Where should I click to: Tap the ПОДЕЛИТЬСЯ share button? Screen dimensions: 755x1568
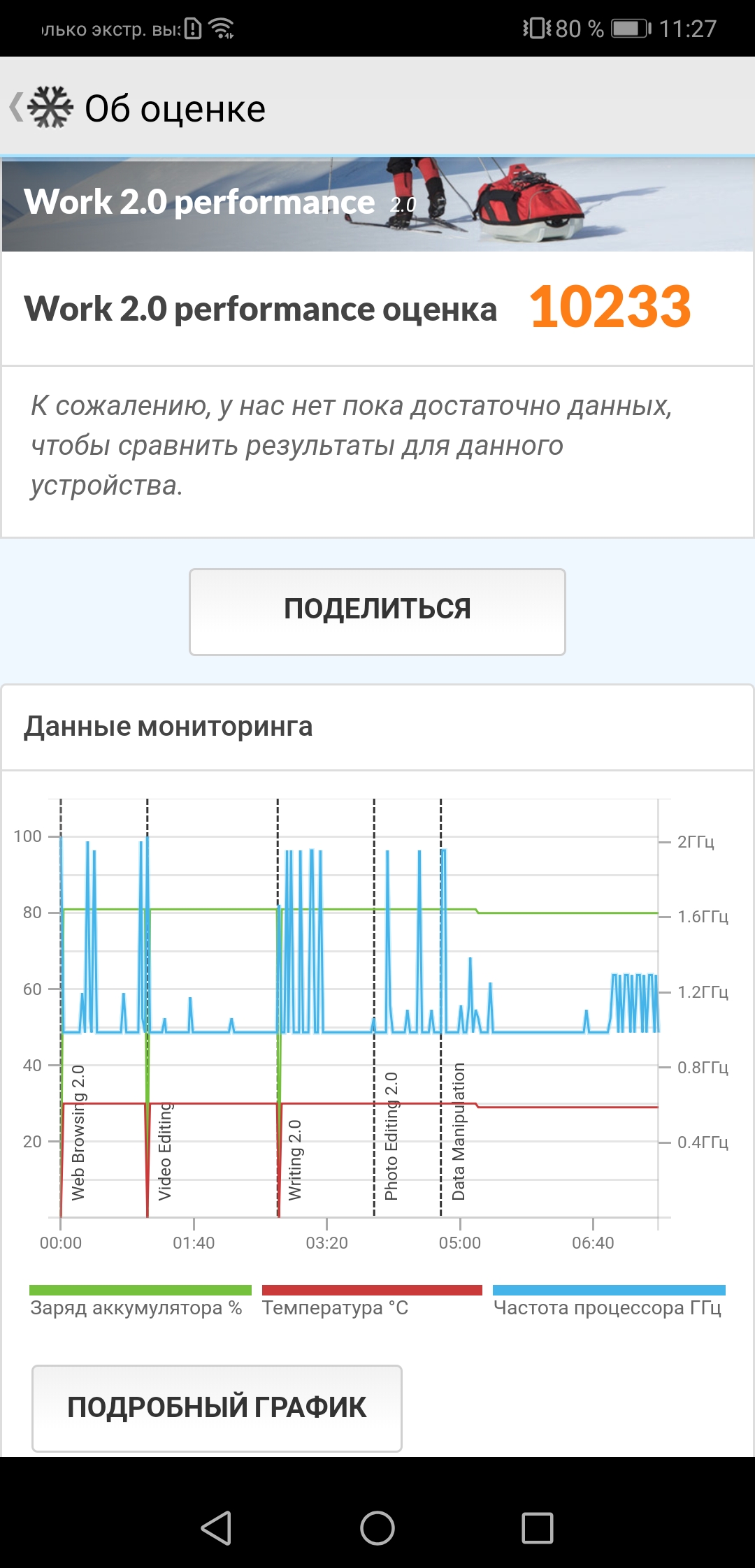(x=377, y=611)
